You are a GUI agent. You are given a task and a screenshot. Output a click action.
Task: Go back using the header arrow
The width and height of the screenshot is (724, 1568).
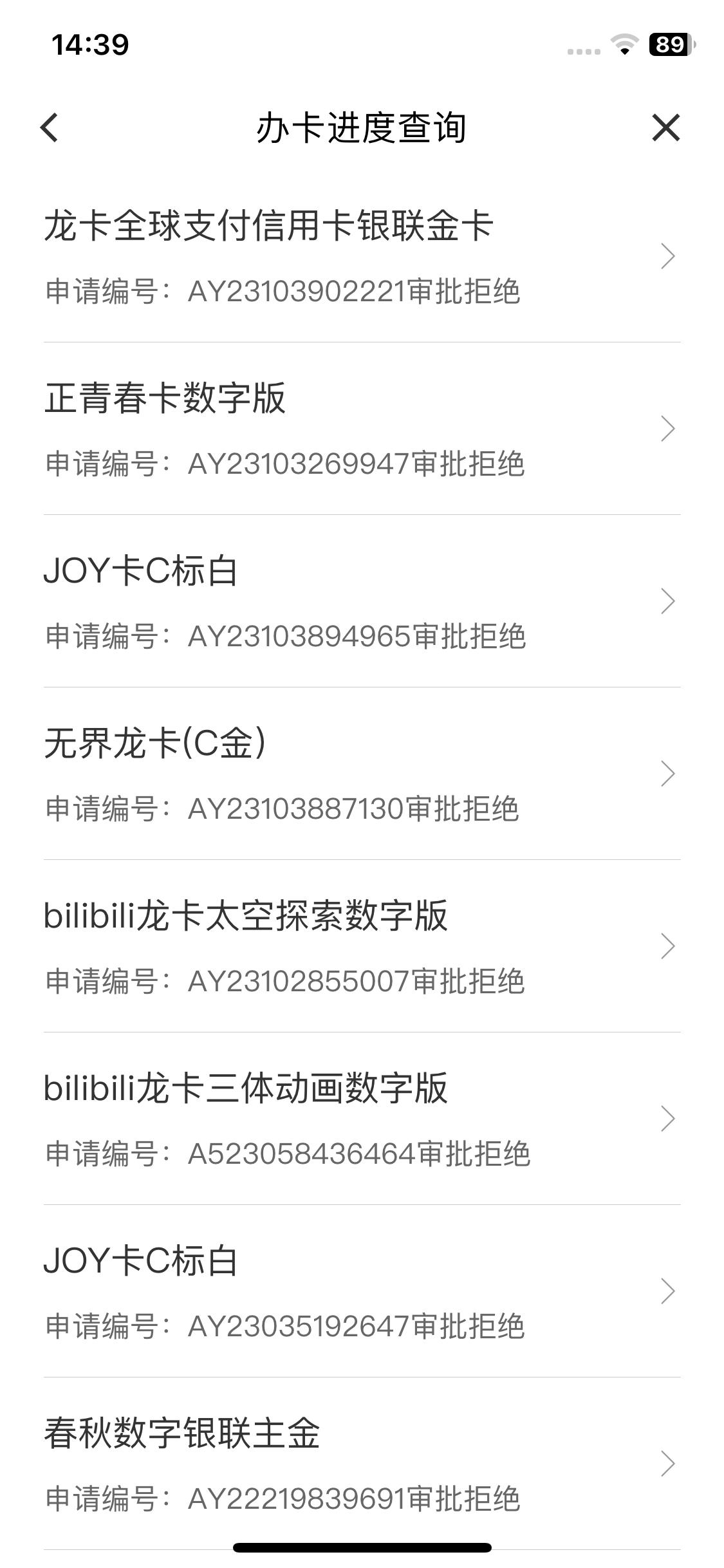click(x=50, y=127)
